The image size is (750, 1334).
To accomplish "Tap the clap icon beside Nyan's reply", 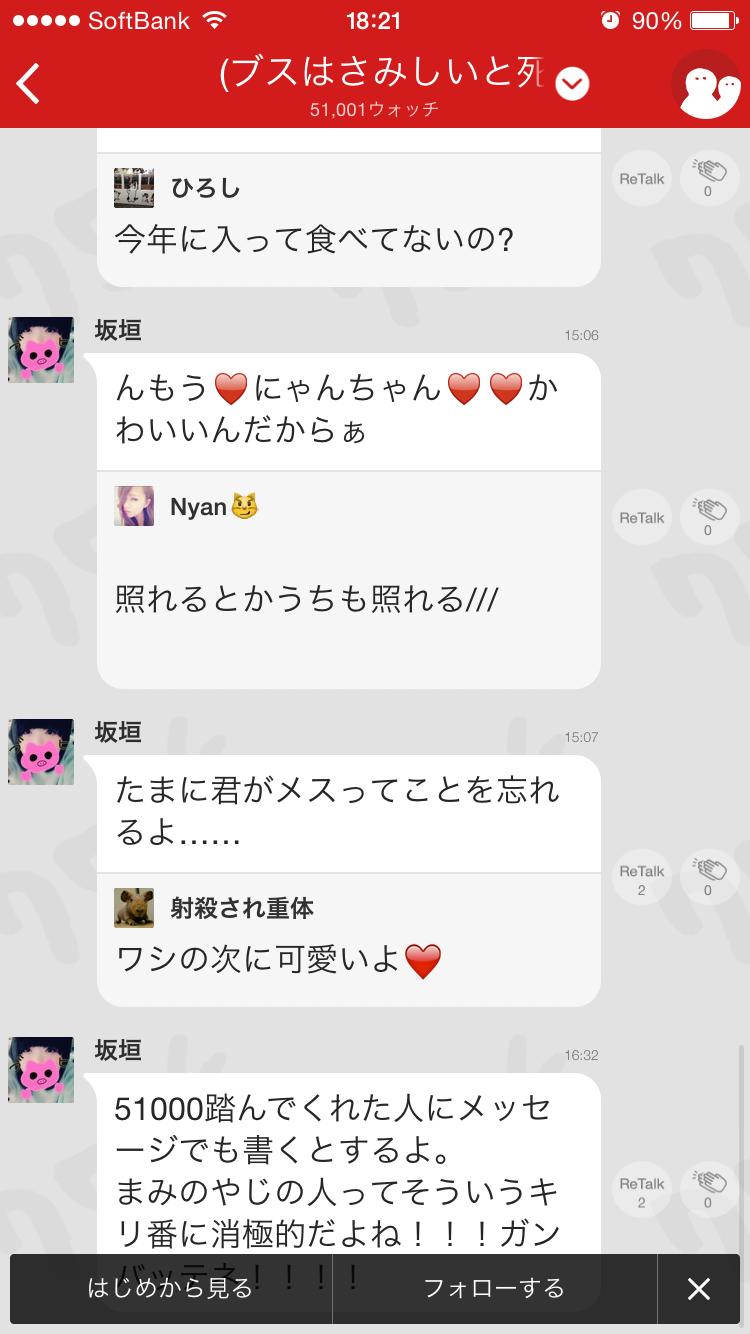I will [709, 517].
